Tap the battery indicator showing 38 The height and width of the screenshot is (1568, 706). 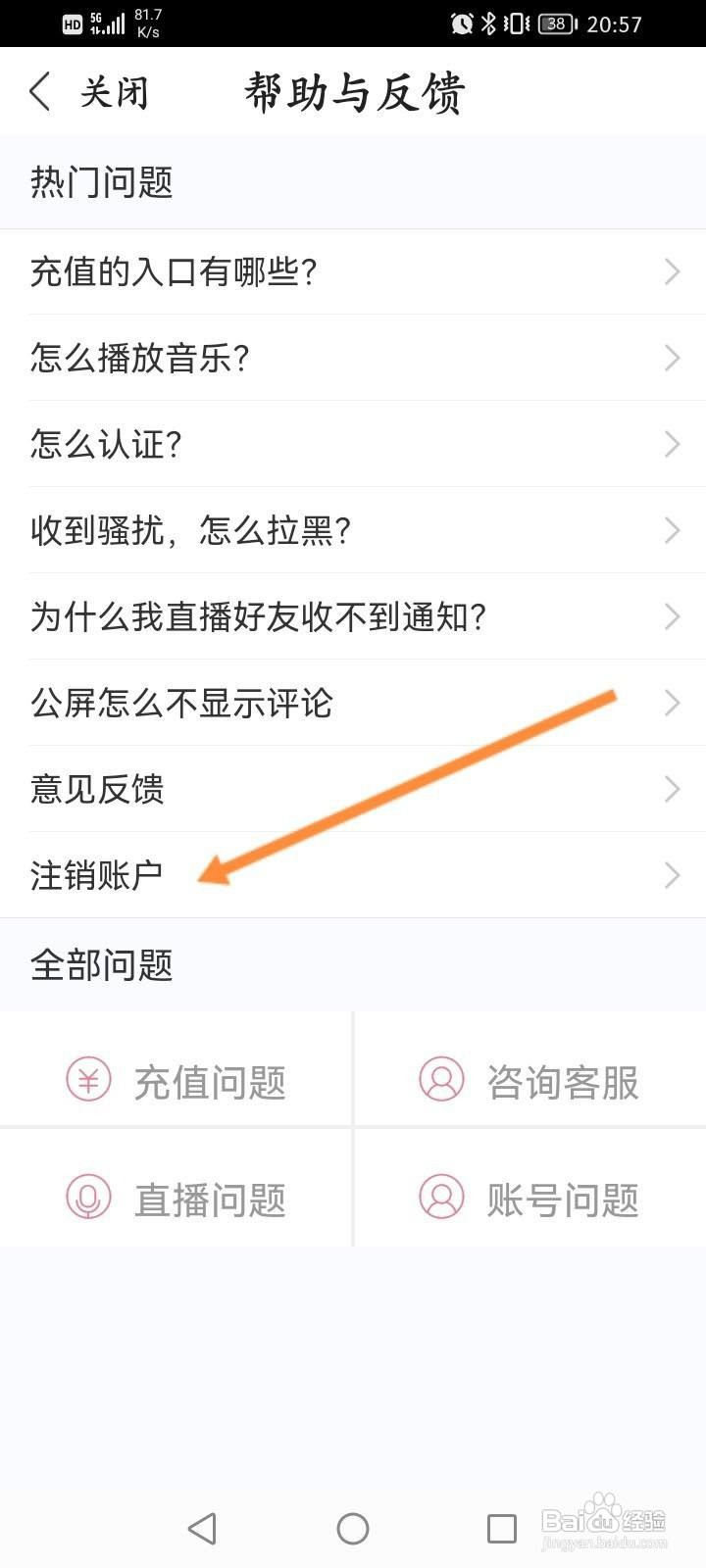coord(555,24)
